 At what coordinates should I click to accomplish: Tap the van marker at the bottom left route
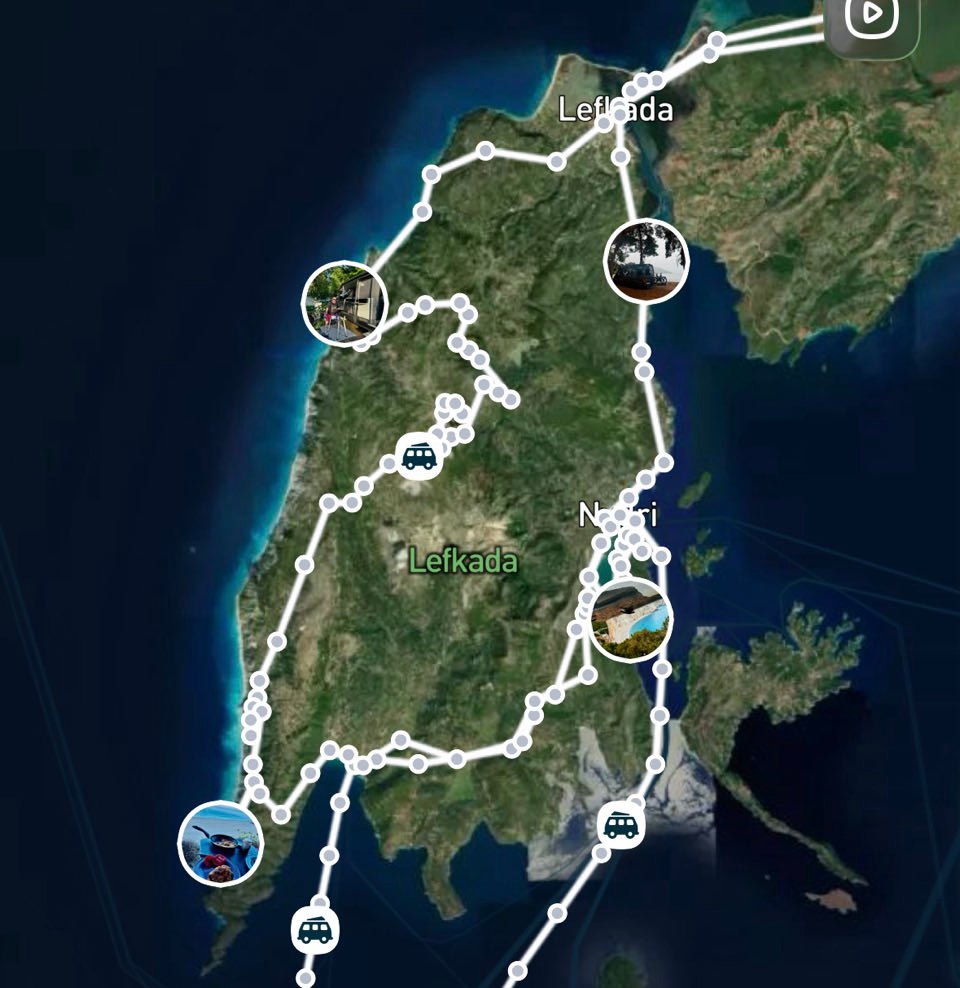(x=315, y=931)
